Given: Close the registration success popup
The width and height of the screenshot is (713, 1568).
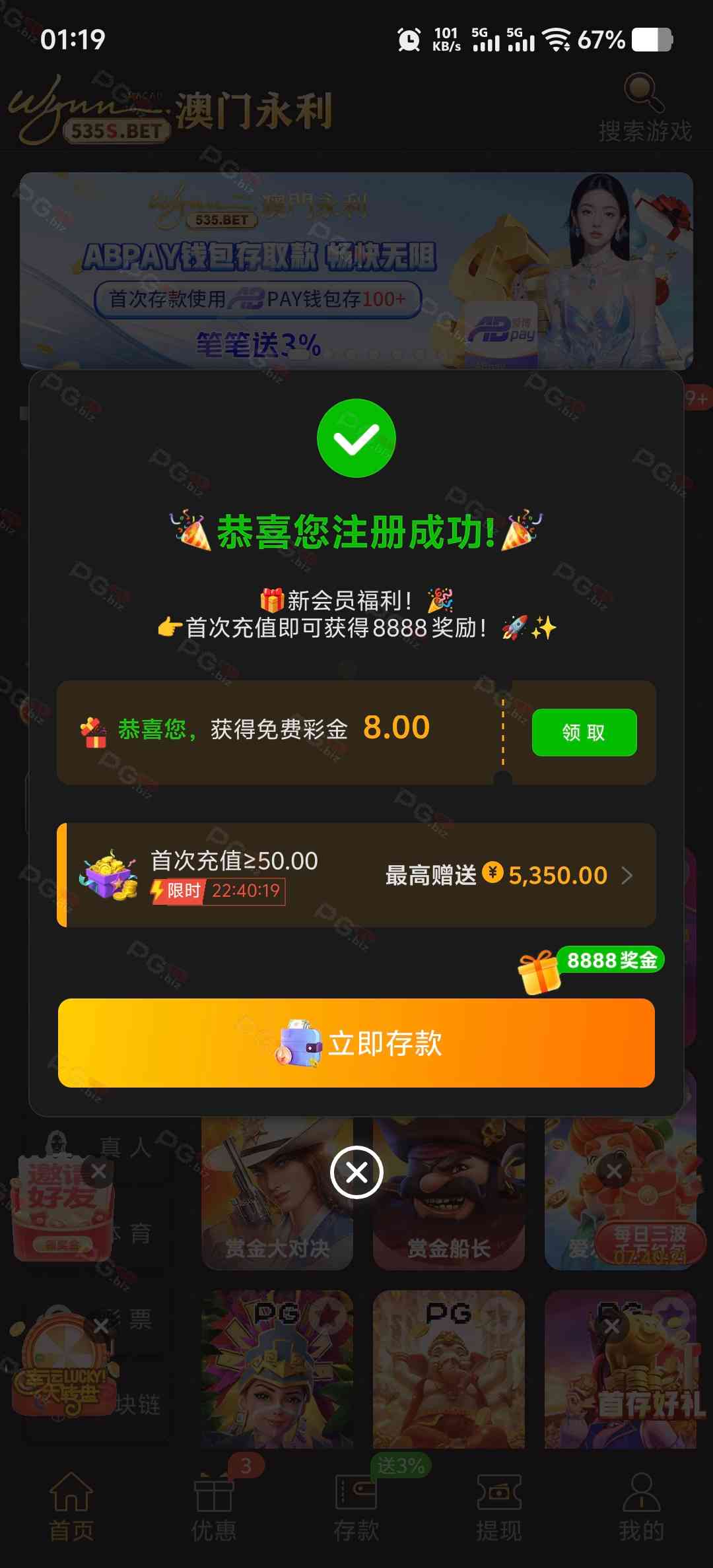Looking at the screenshot, I should (356, 1173).
